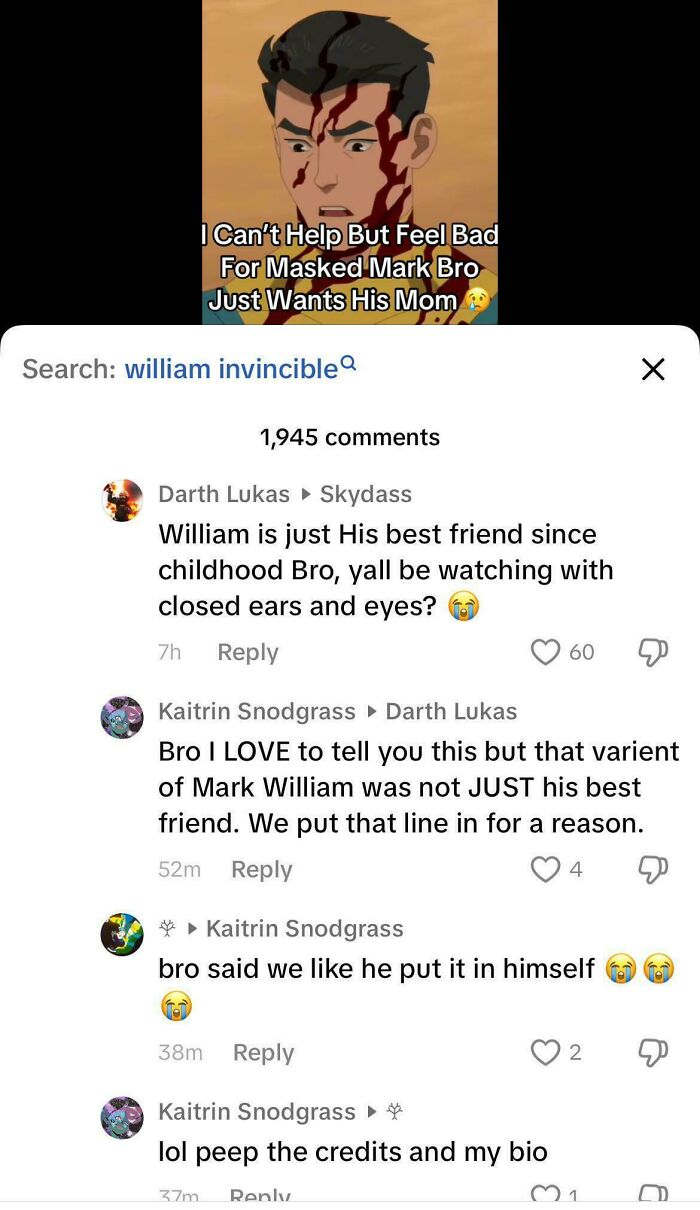
Task: Open Kaitrin Snodgrass's avatar on 'peep the credits'
Action: pos(123,1117)
